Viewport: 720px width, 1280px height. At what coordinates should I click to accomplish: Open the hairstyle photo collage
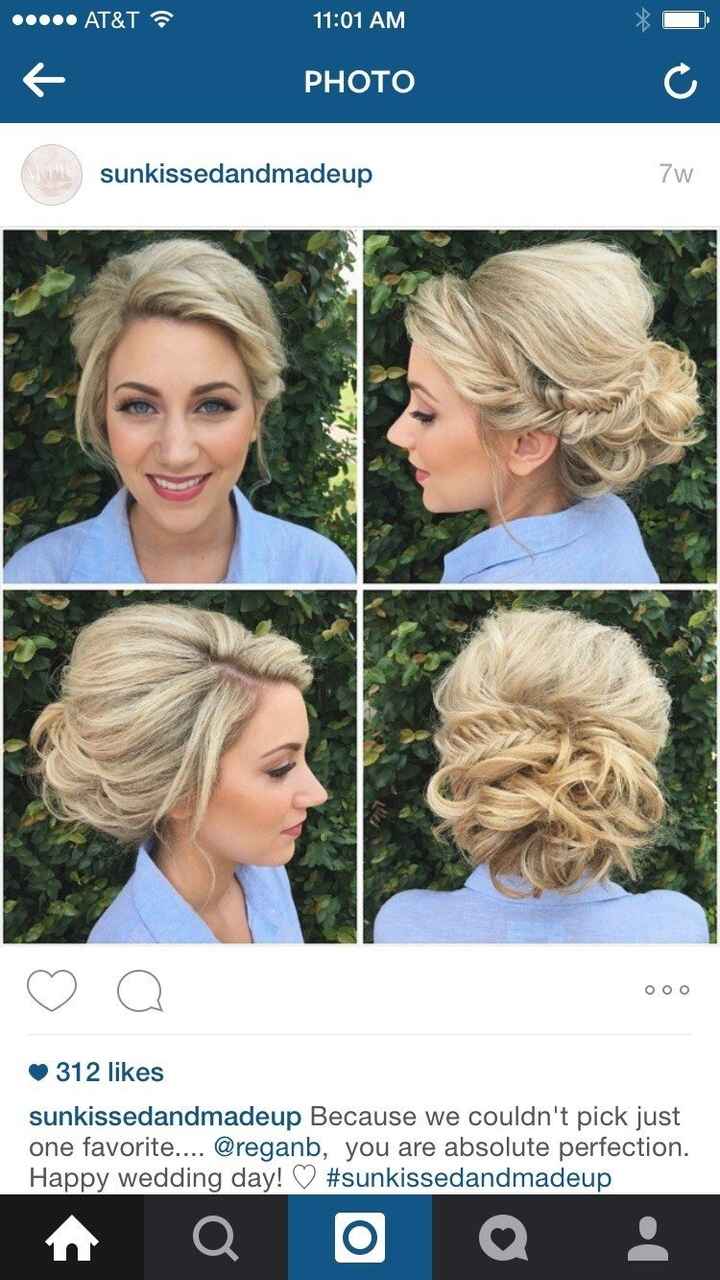click(360, 585)
